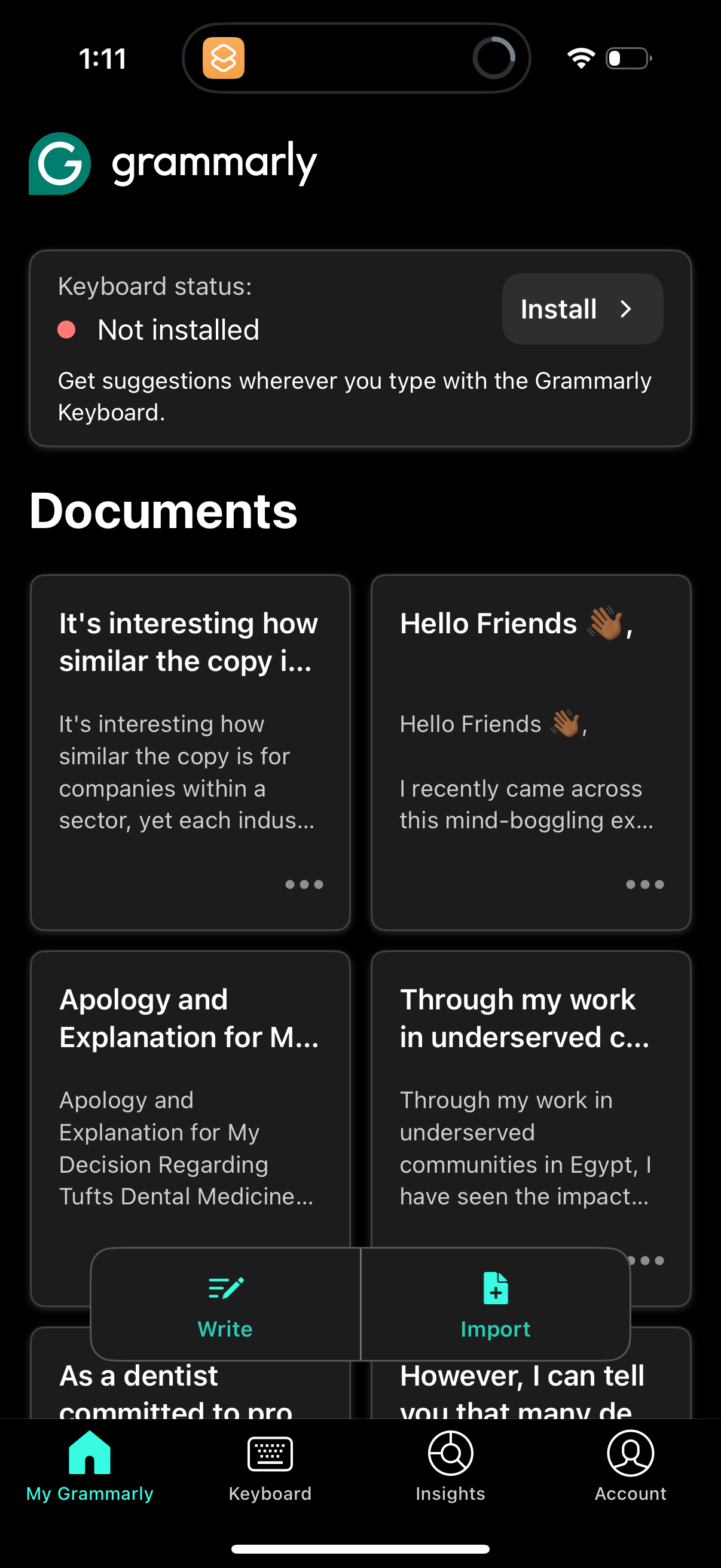
Task: Open options menu for 'Hello Friends' document
Action: (x=644, y=884)
